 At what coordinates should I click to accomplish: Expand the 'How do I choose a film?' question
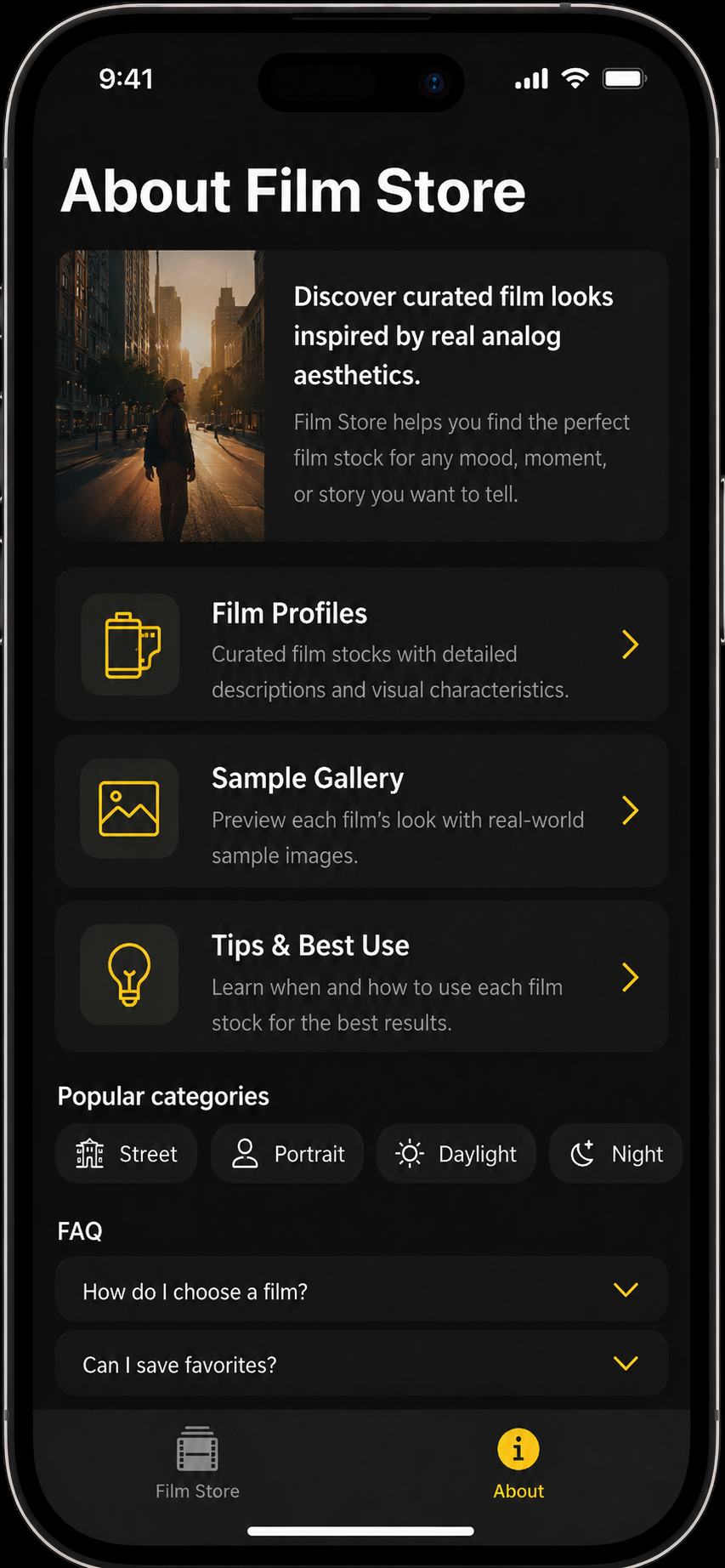point(362,1290)
